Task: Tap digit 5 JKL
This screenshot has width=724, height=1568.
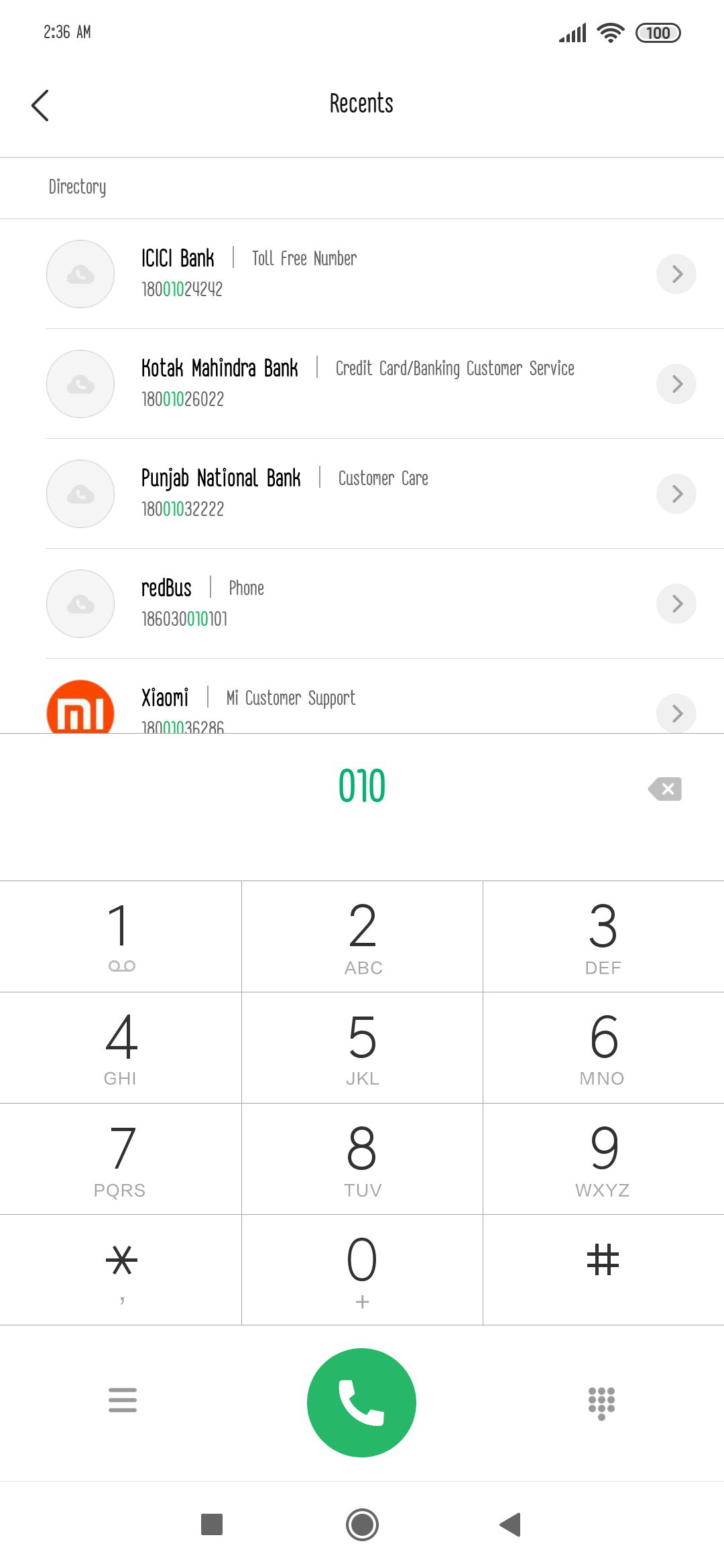Action: (362, 1048)
